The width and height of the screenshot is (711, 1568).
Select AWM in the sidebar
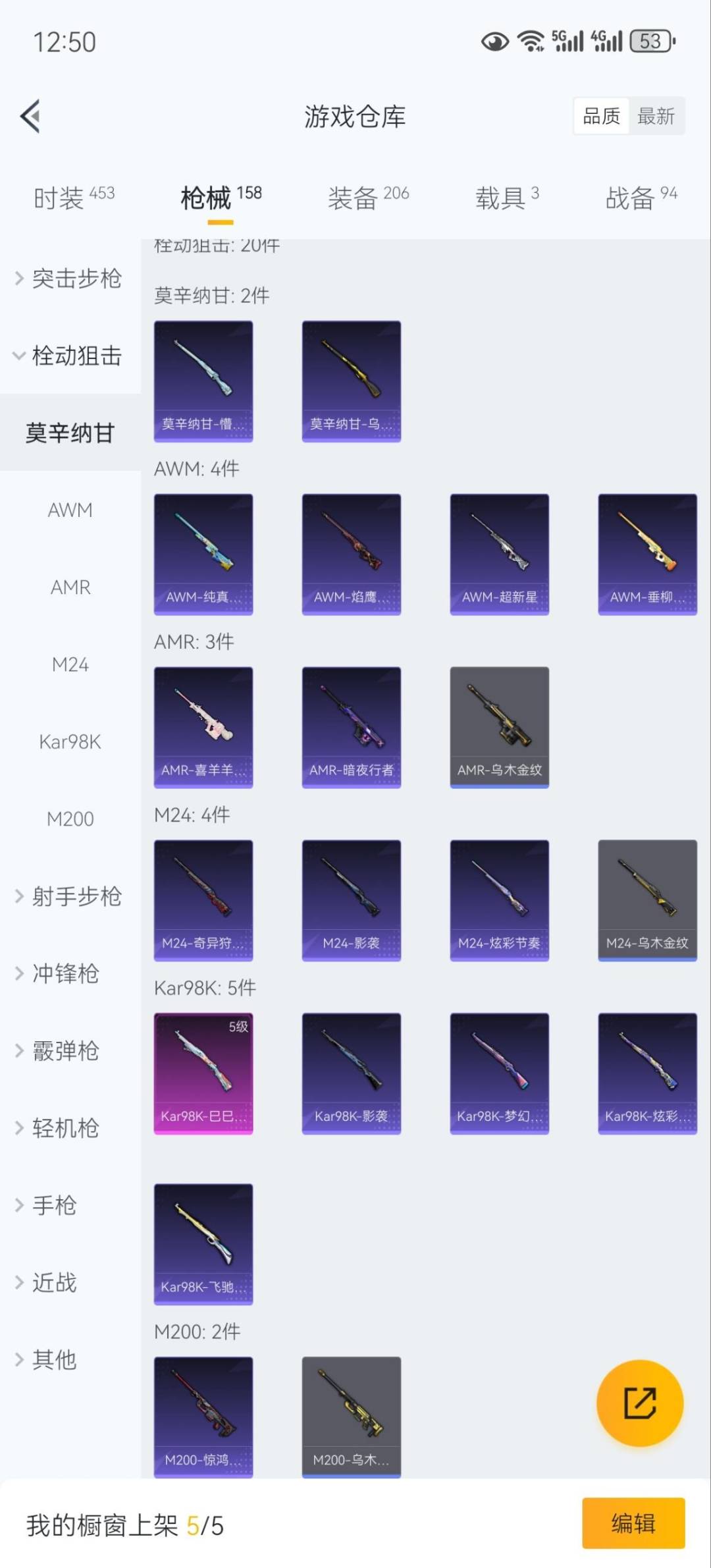[x=69, y=510]
